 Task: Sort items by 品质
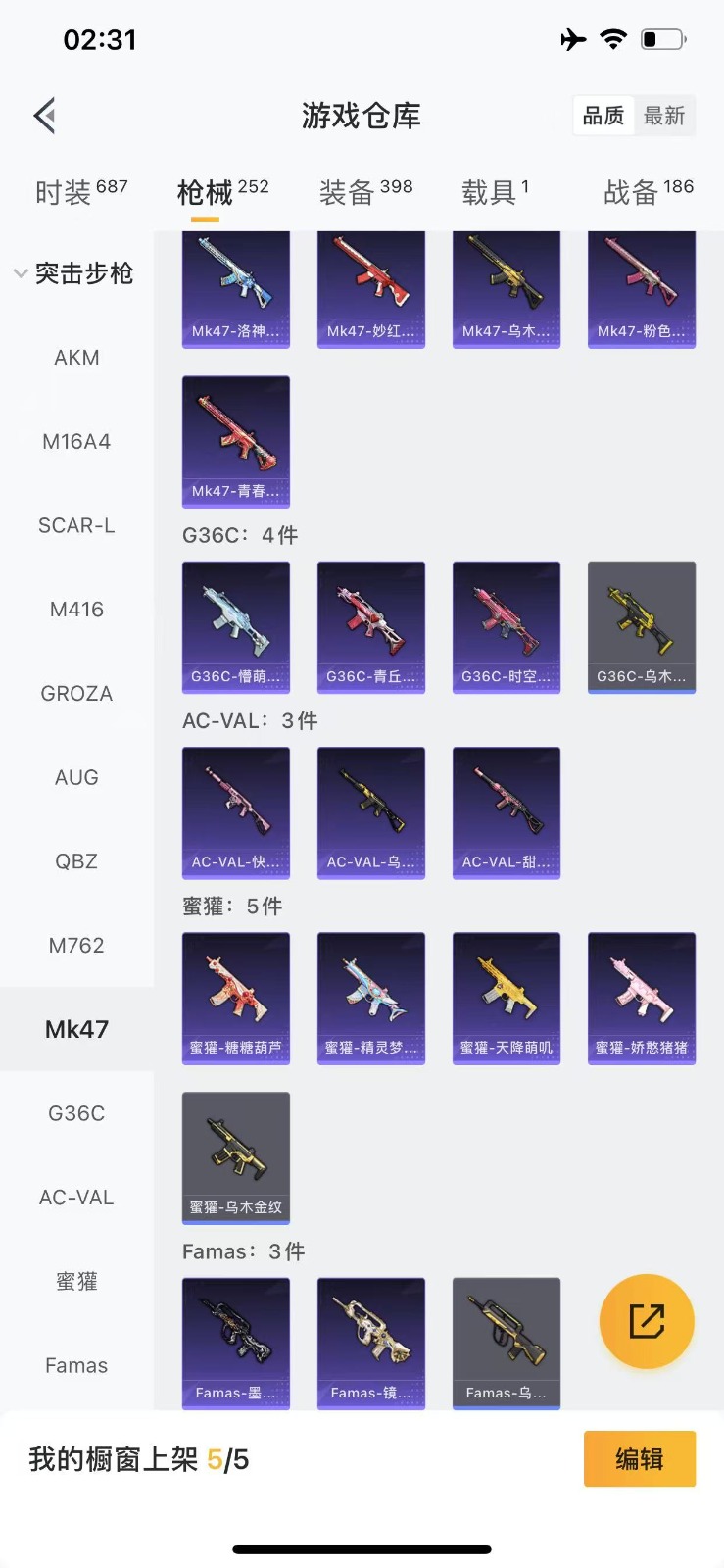tap(603, 116)
